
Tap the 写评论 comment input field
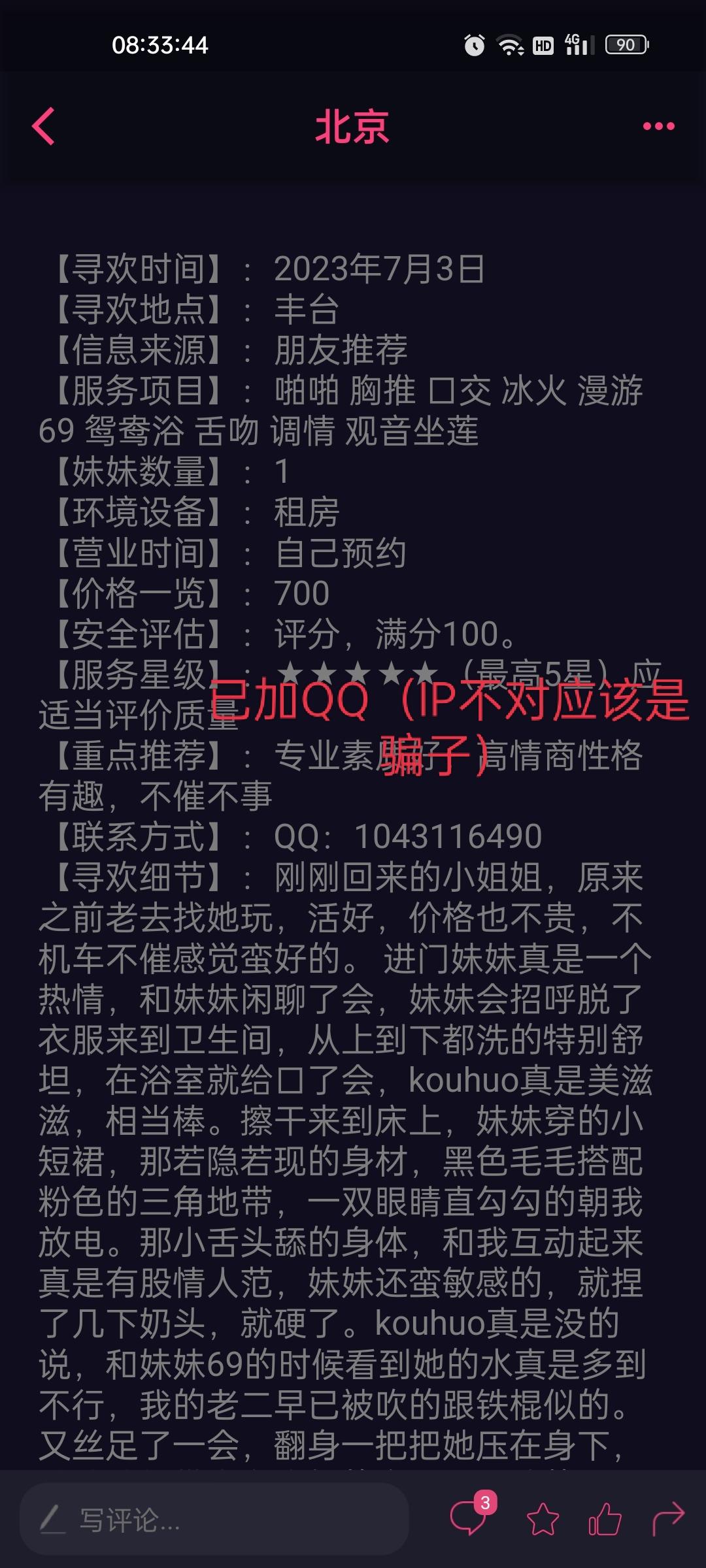214,1520
